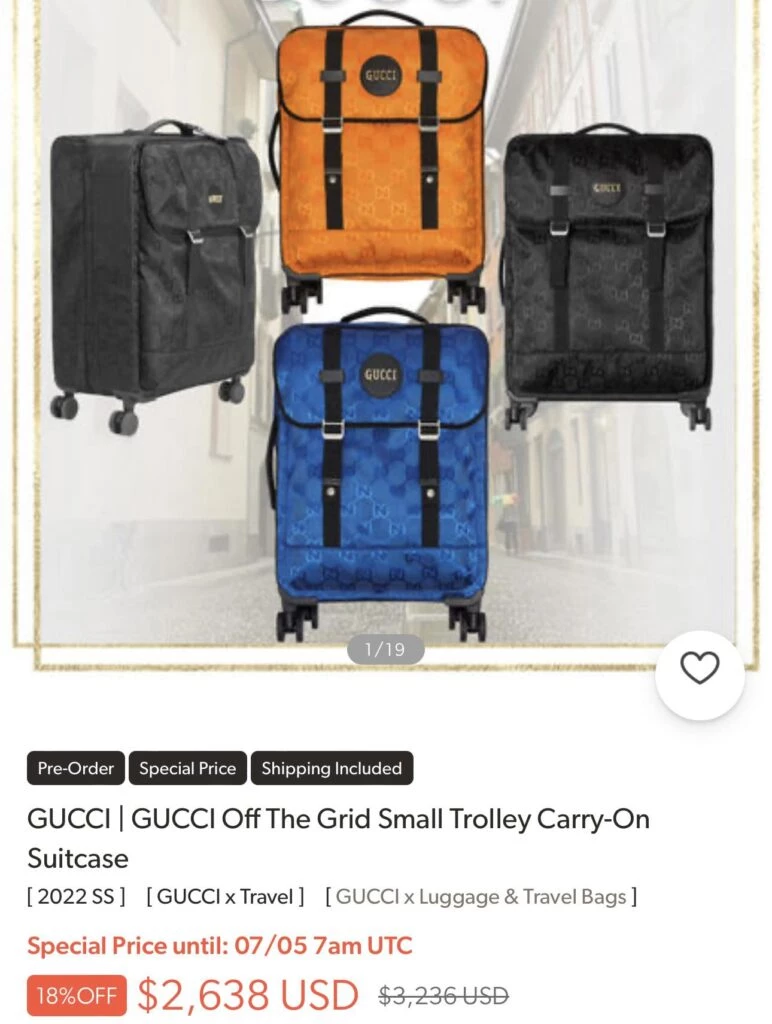Browse the GUCCI x Travel category
772x1024 pixels.
[225, 896]
